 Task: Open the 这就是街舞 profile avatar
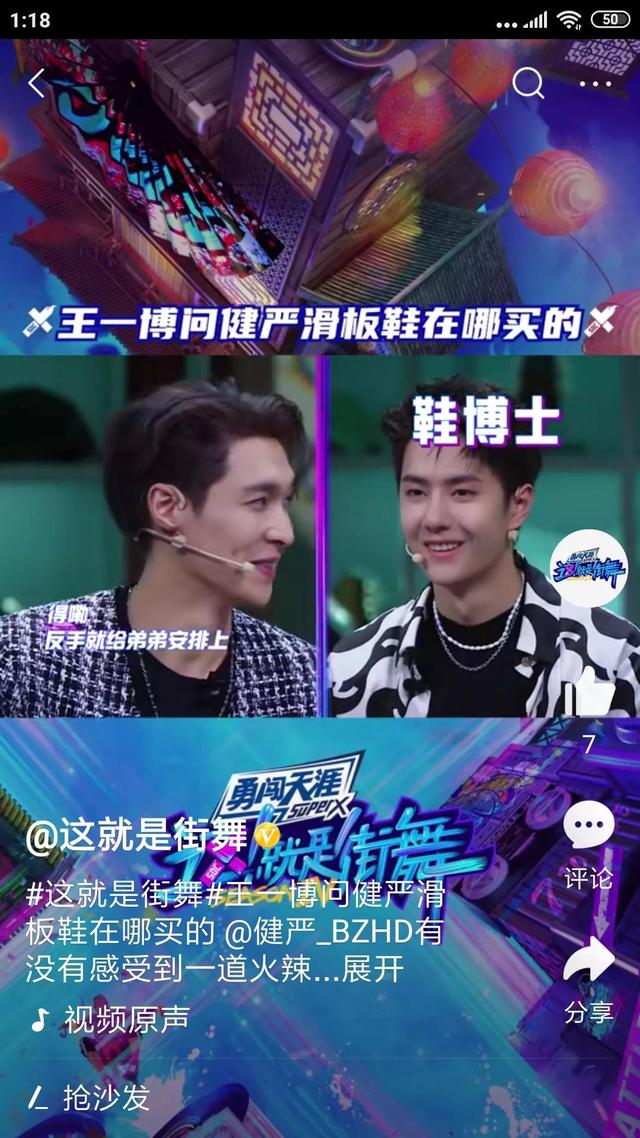588,568
